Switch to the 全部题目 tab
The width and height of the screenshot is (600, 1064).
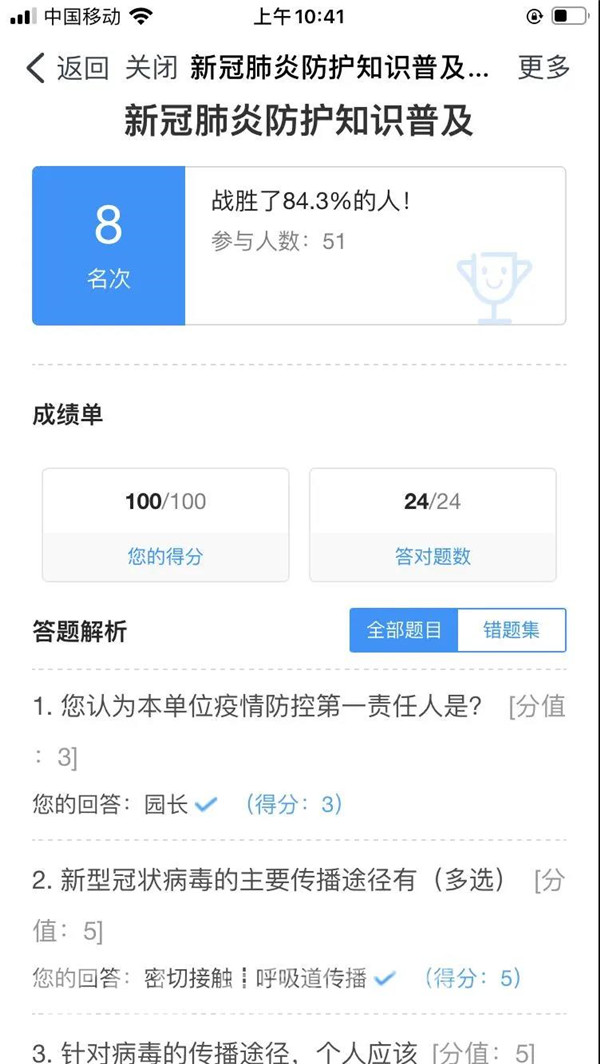coord(404,630)
